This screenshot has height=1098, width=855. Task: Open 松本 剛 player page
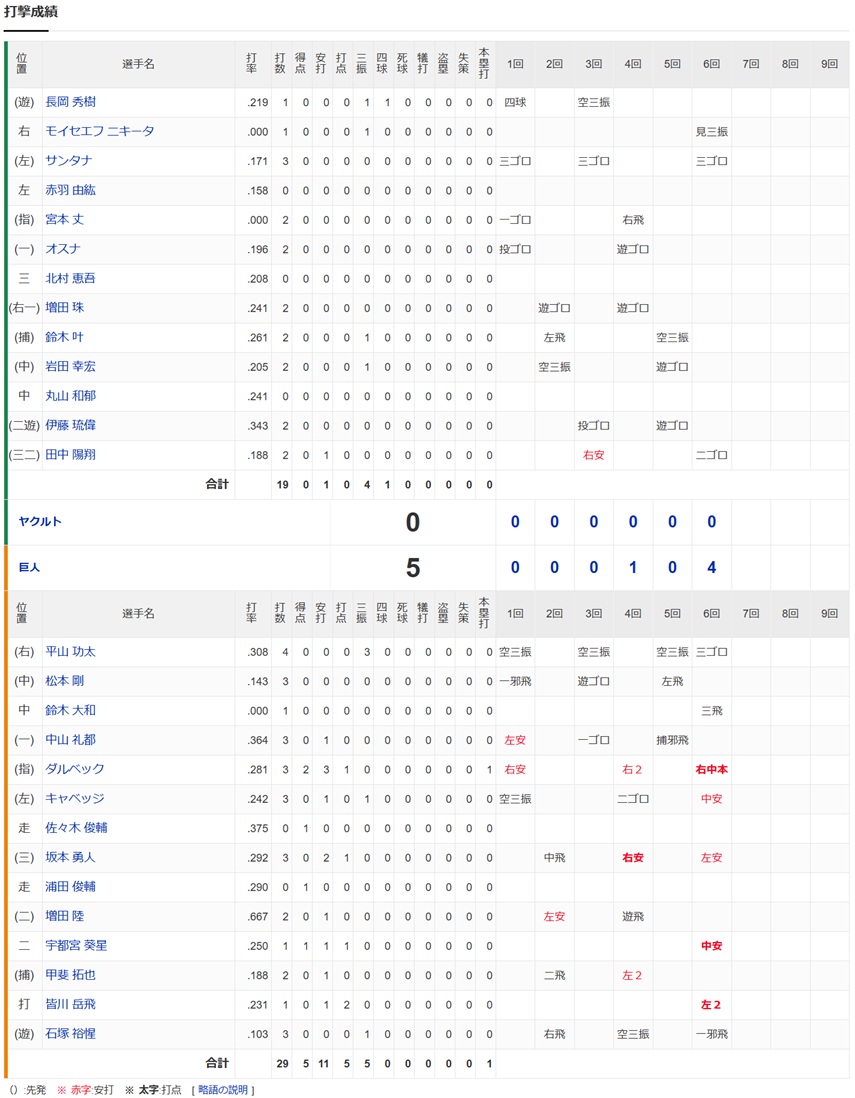coord(64,681)
